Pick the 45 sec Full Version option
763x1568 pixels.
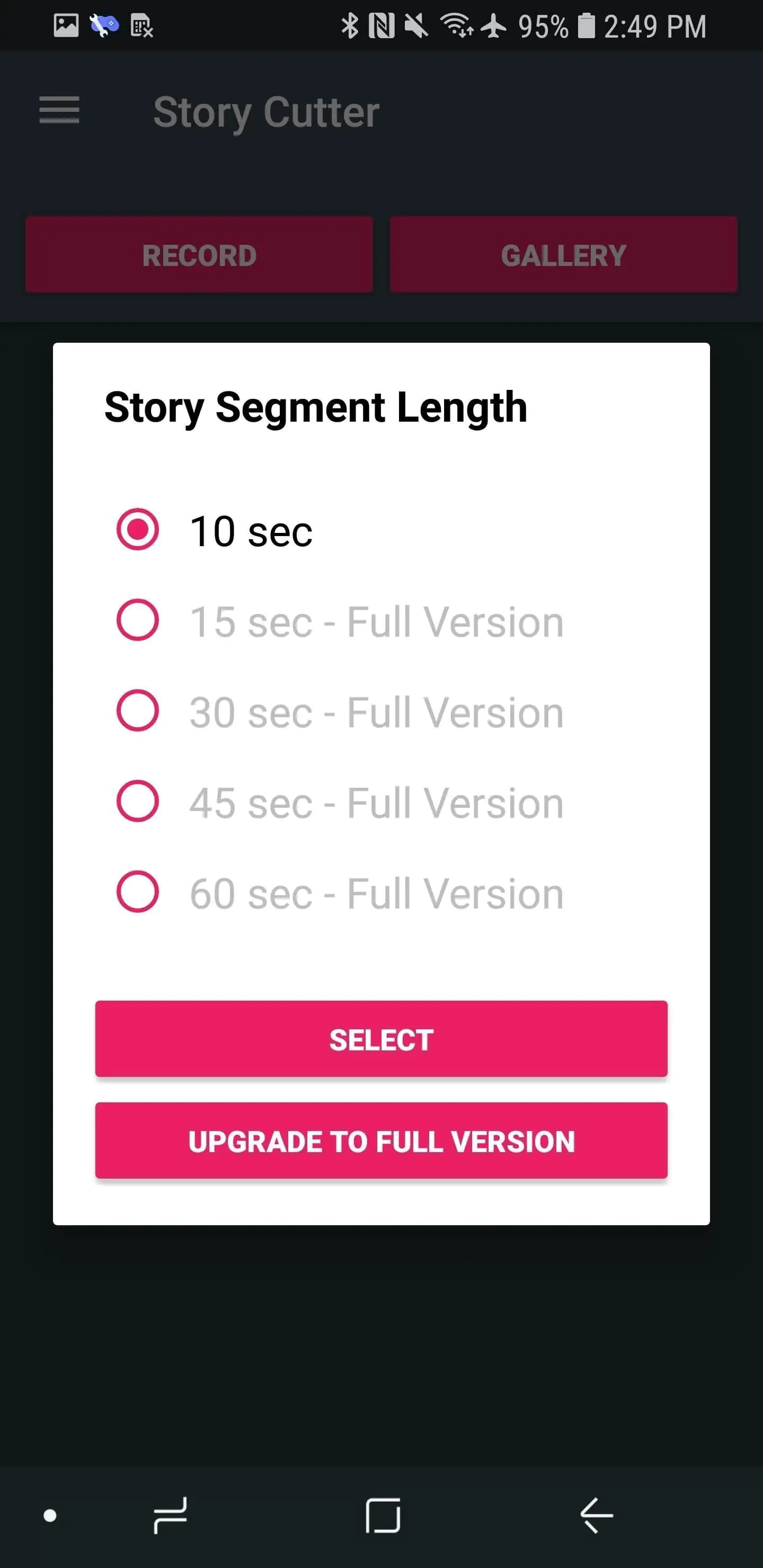pyautogui.click(x=138, y=801)
